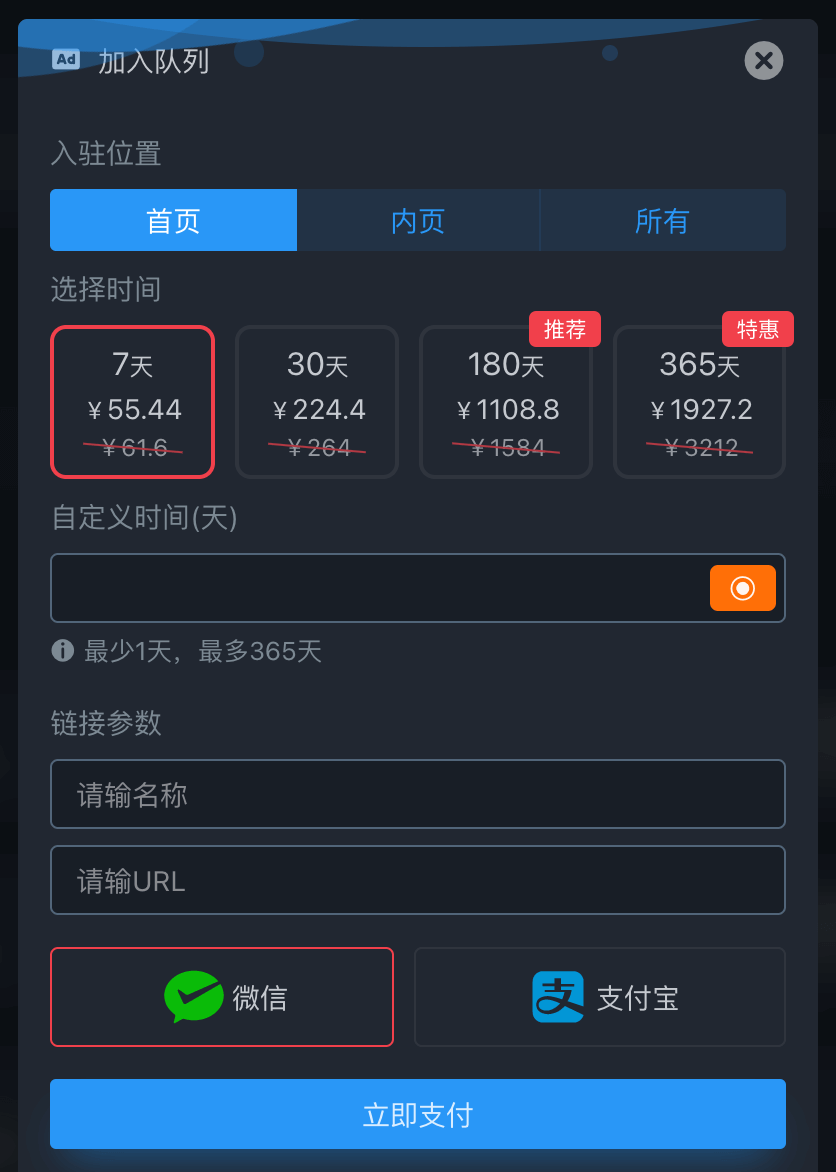The image size is (836, 1172).
Task: Click the close X icon of the dialog
Action: pyautogui.click(x=763, y=60)
